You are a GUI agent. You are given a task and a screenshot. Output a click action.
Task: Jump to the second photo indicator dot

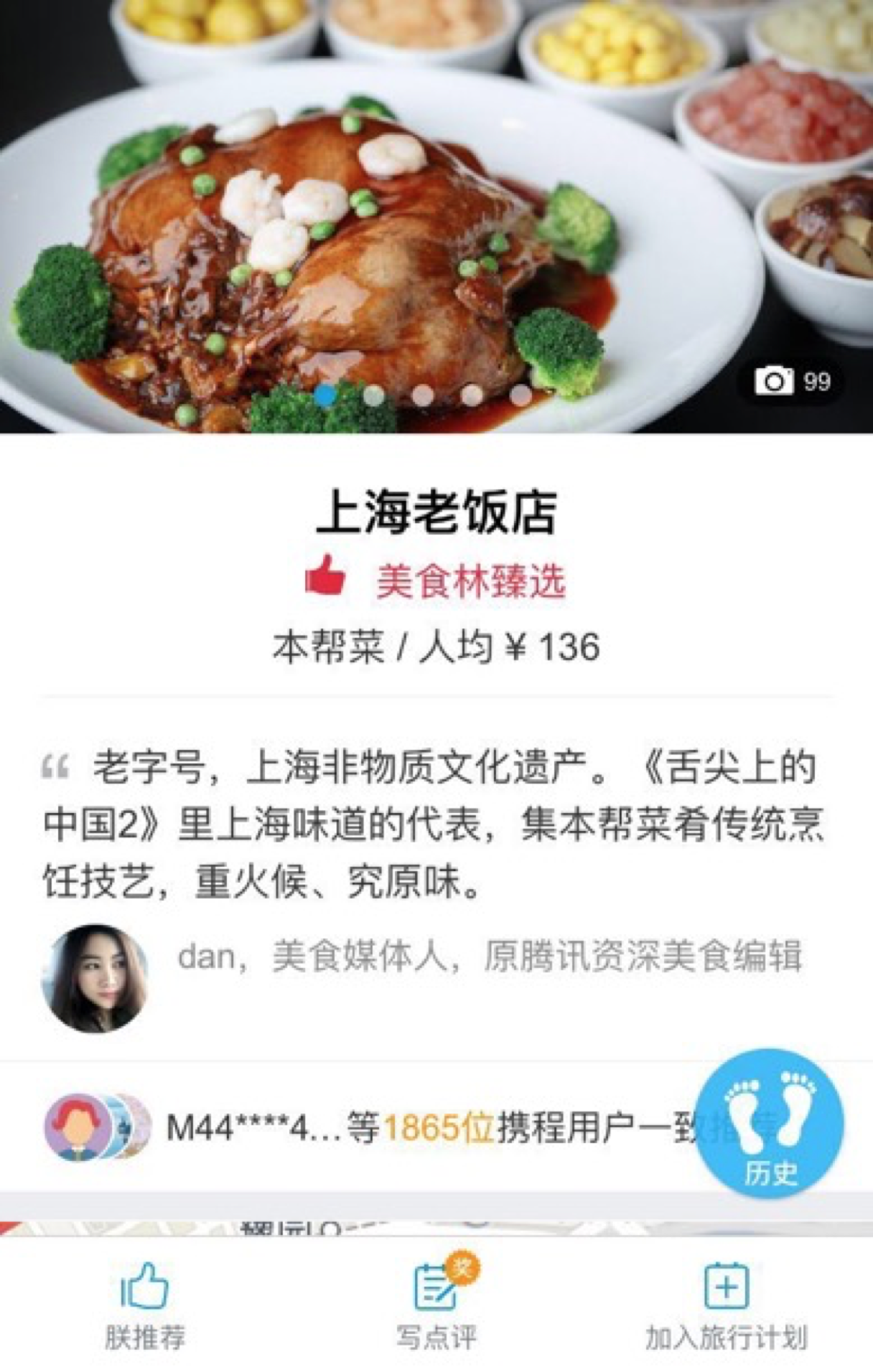point(374,395)
